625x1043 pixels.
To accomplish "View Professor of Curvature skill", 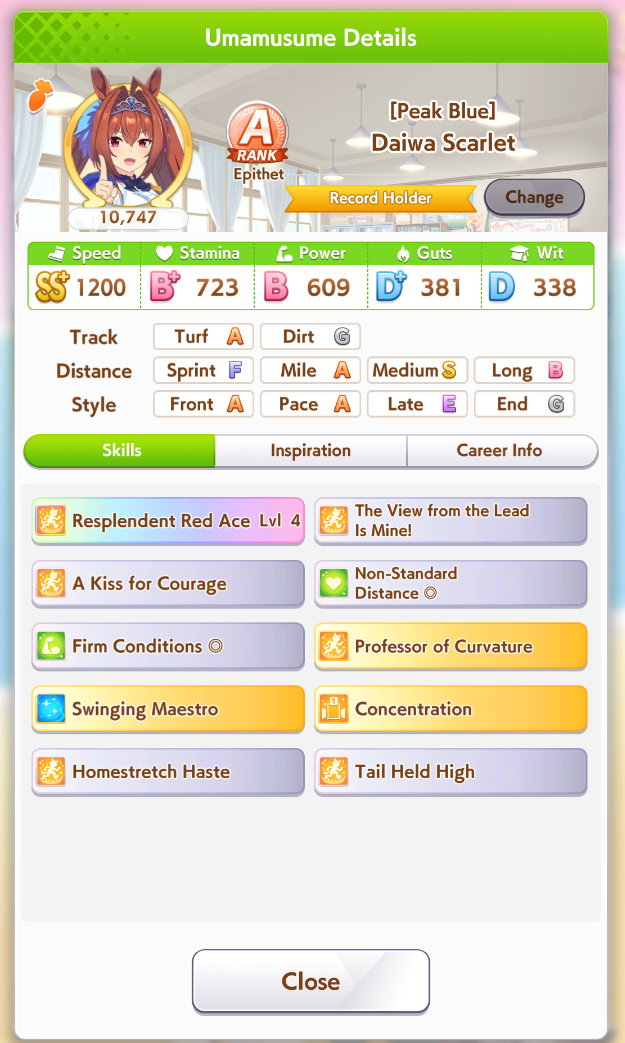I will point(451,647).
